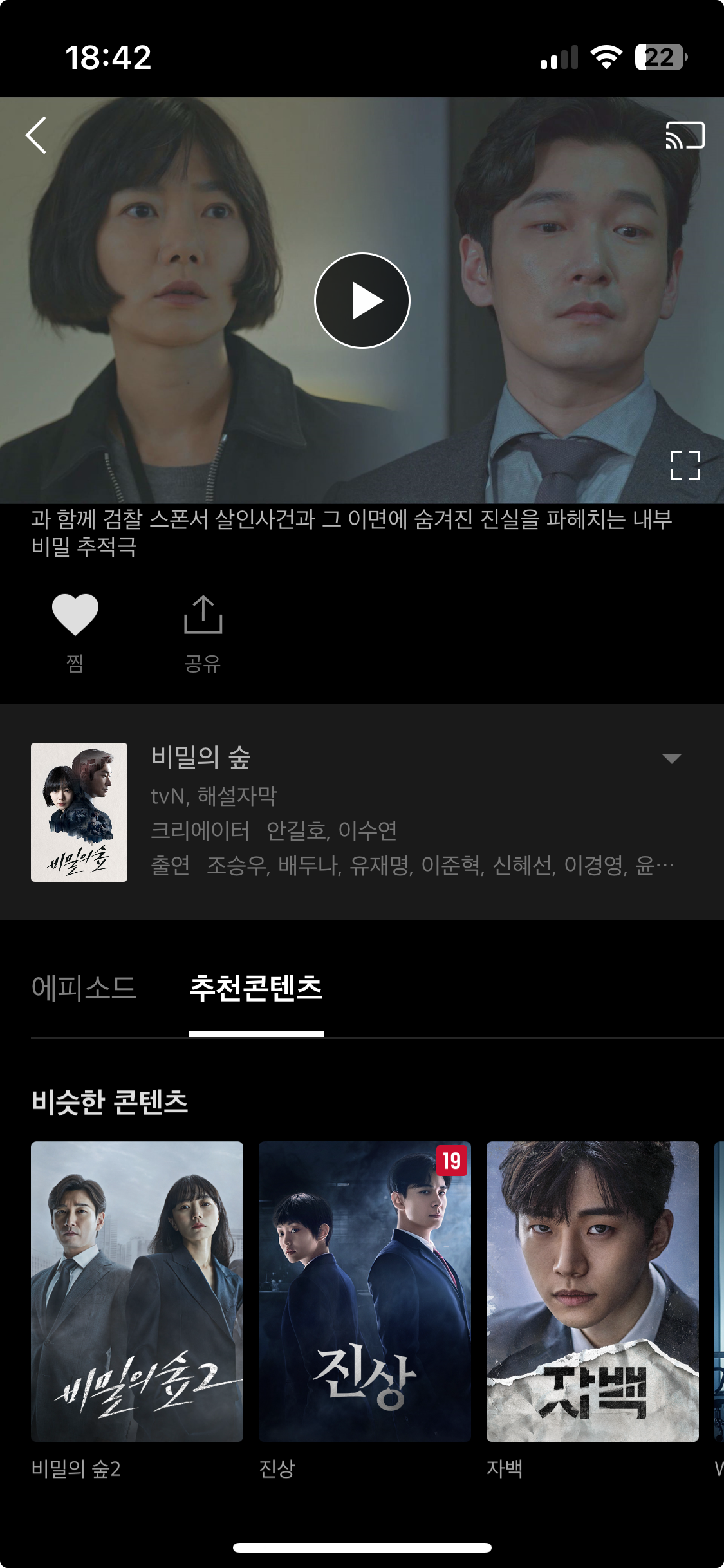724x1568 pixels.
Task: Enter fullscreen mode
Action: (685, 465)
